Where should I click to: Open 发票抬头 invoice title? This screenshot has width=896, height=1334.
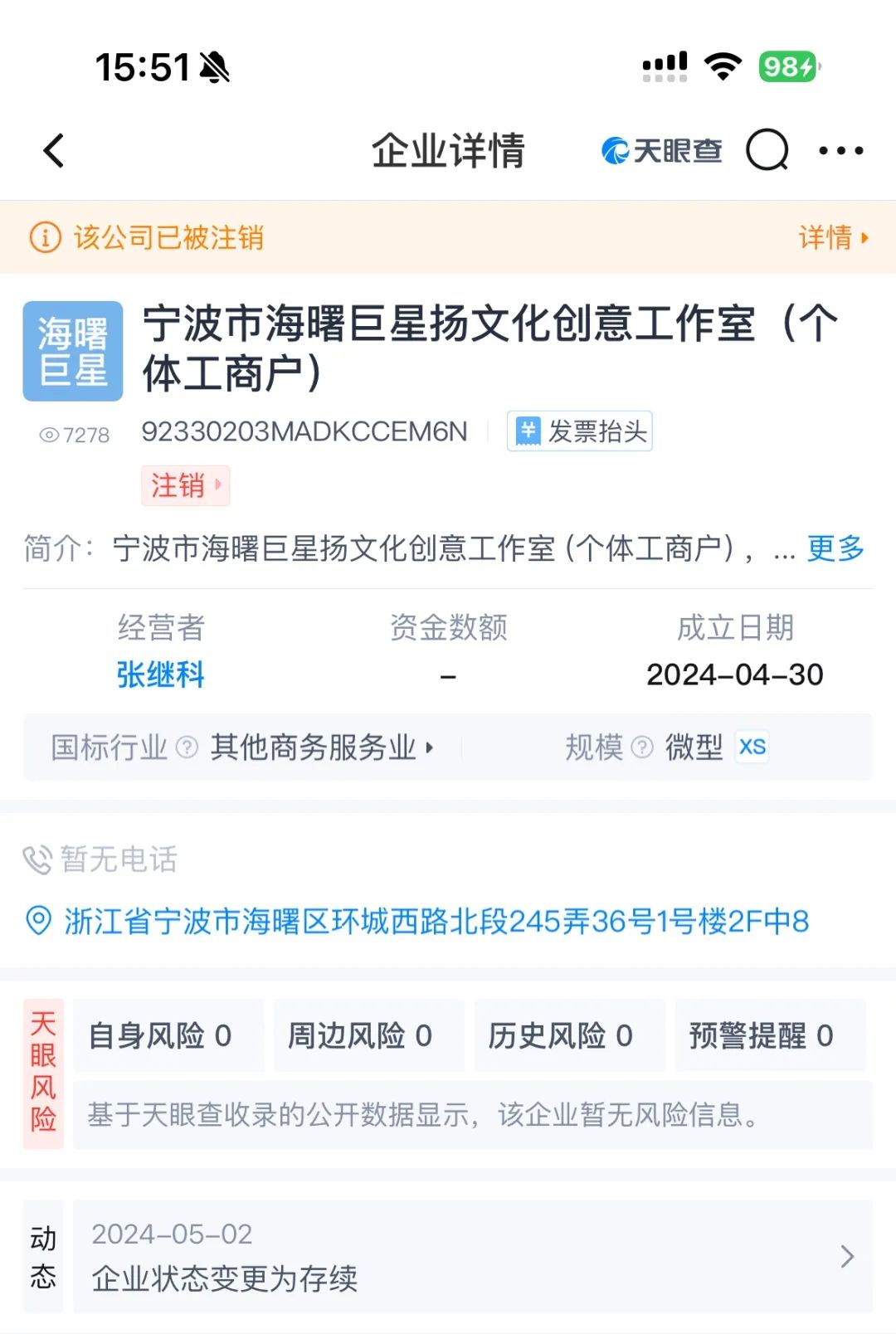point(580,431)
